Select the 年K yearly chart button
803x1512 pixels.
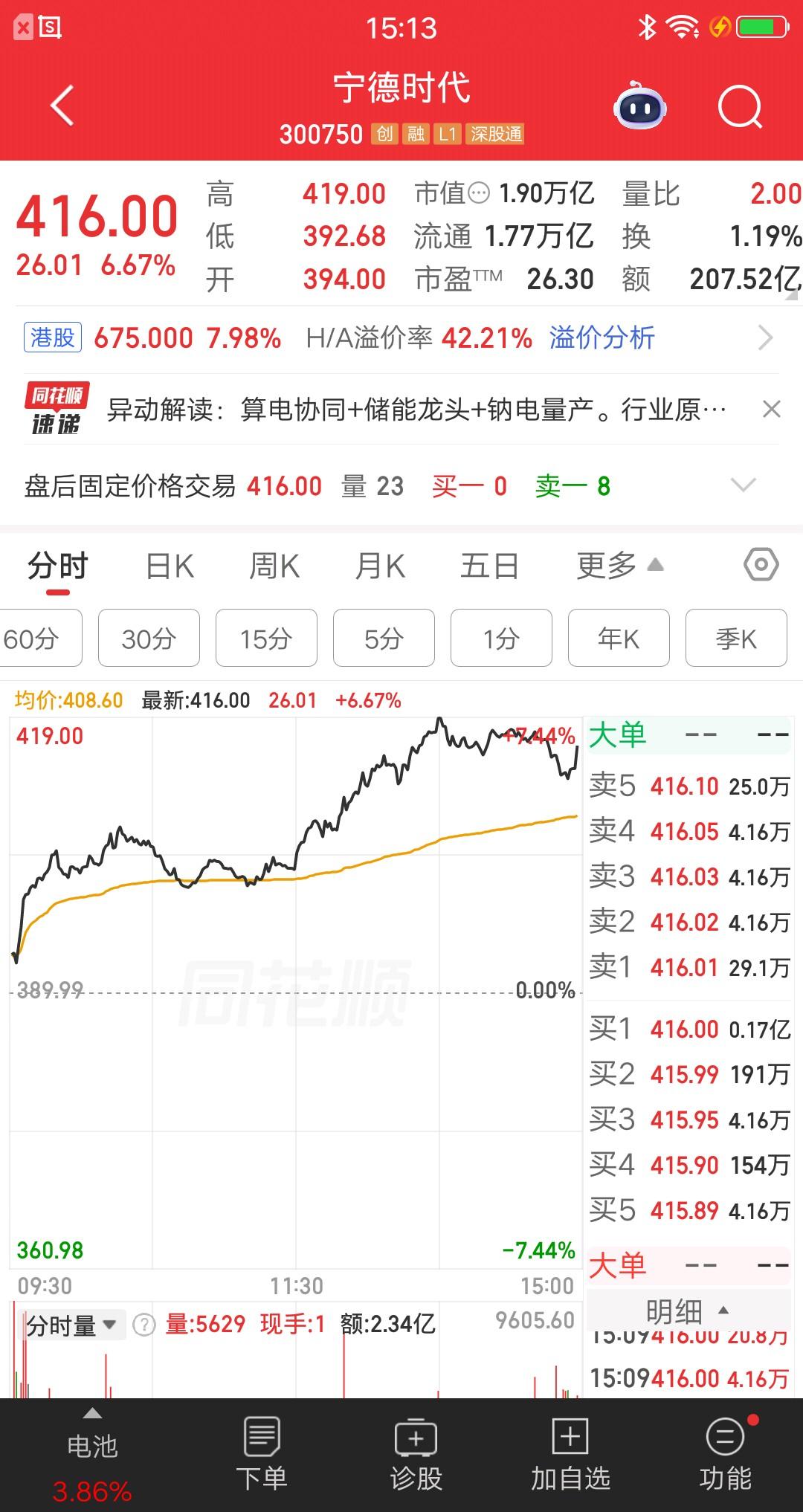click(x=619, y=638)
